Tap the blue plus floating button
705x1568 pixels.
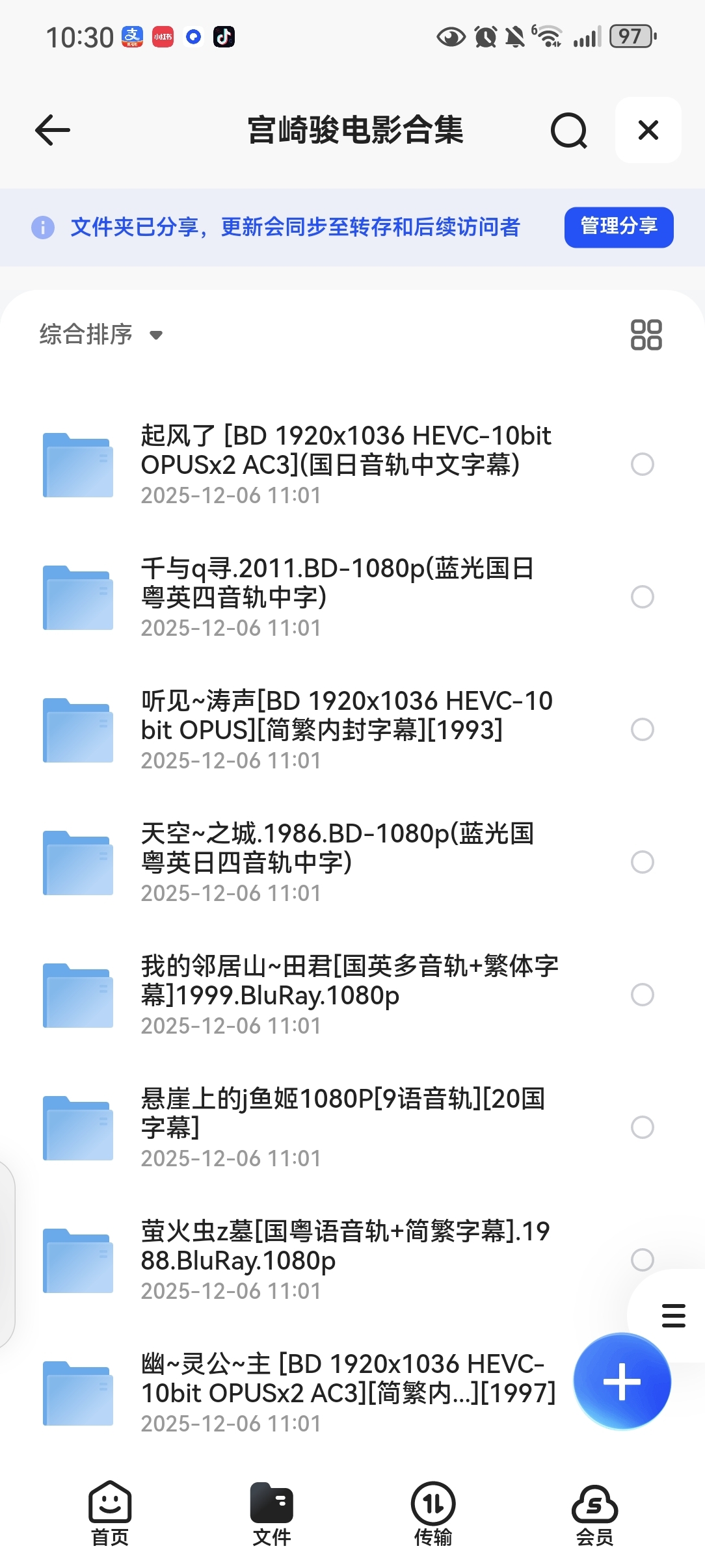[622, 1381]
